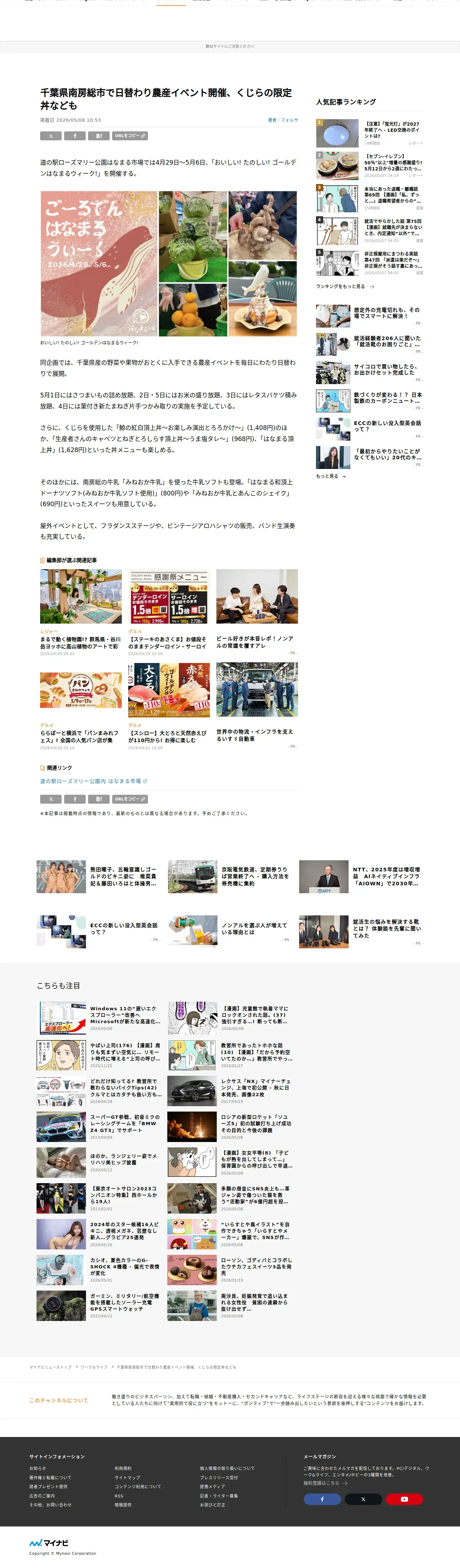Image resolution: width=460 pixels, height=1568 pixels.
Task: Open the 利用規約 footer link
Action: point(123,1468)
